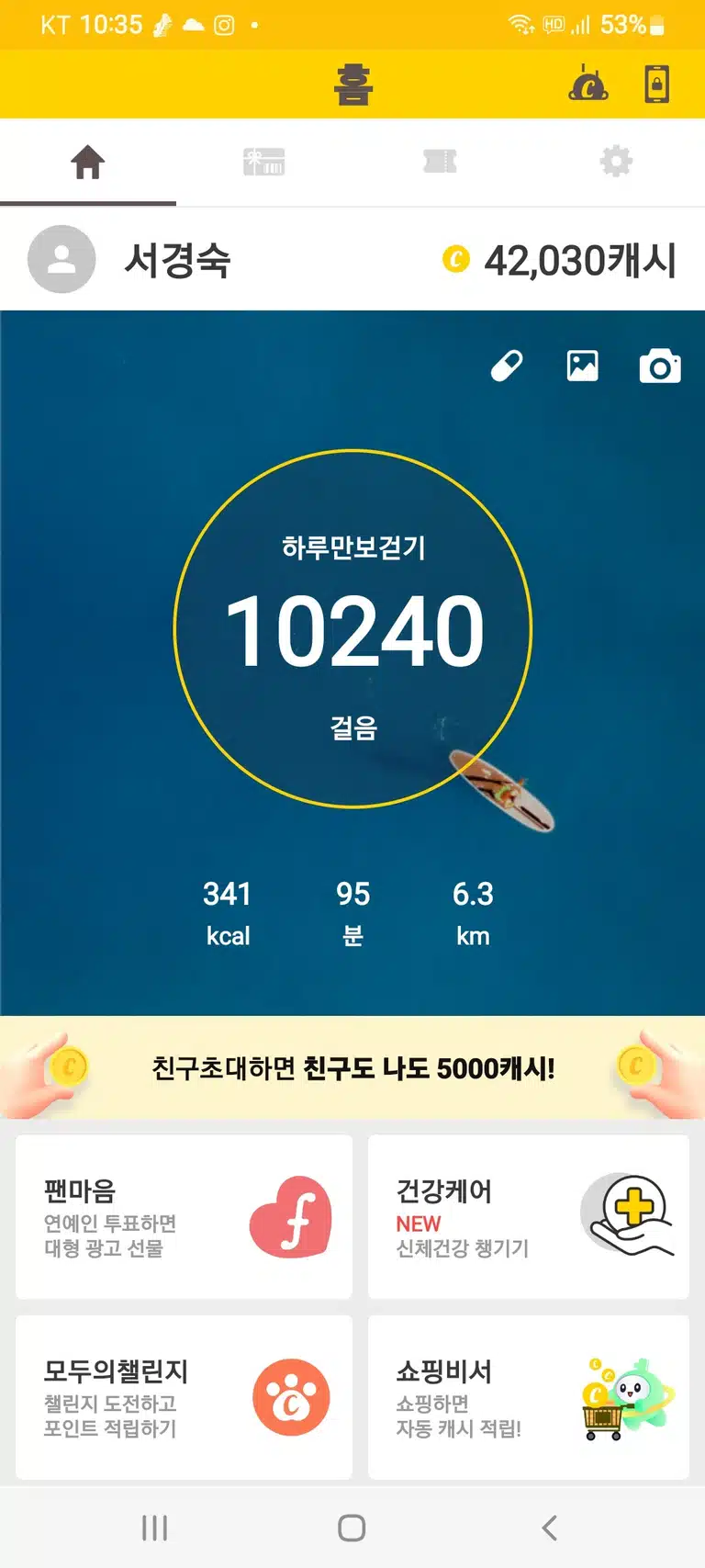Image resolution: width=705 pixels, height=1568 pixels.
Task: Open the 건강케어 card
Action: coord(529,1216)
